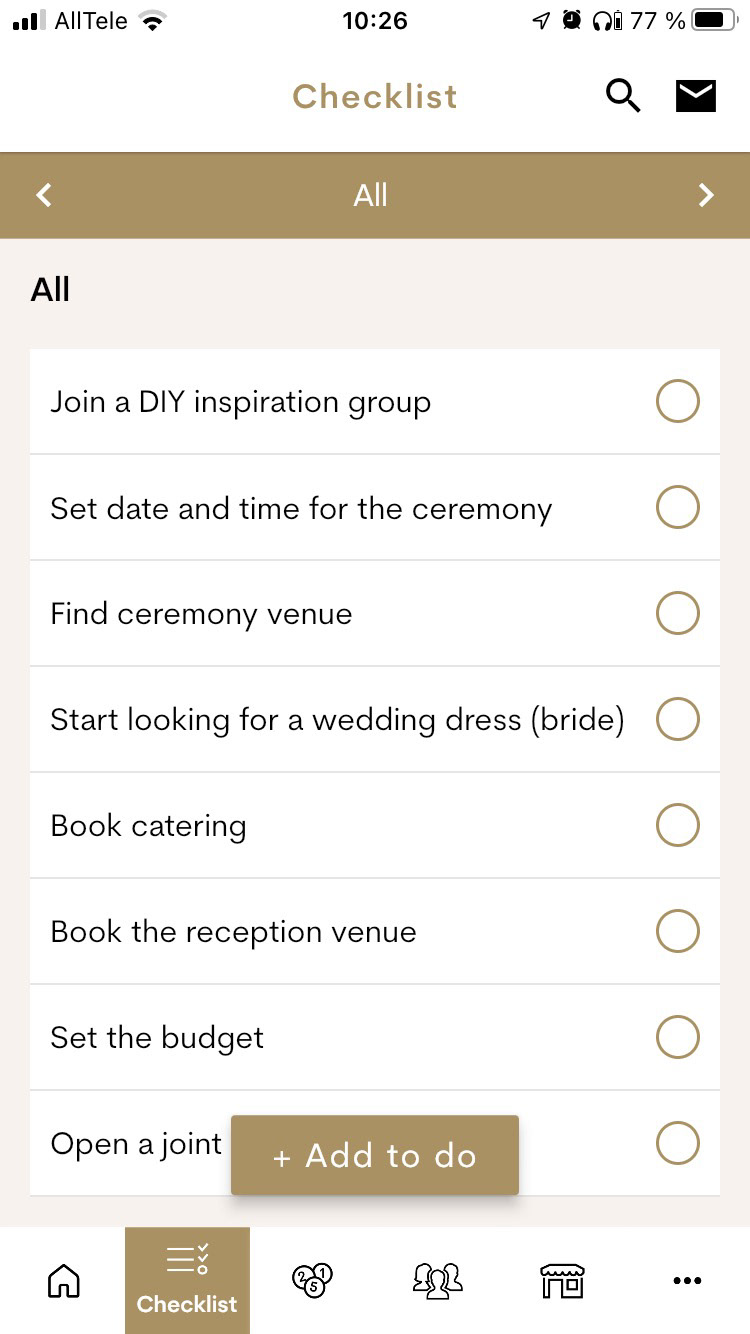Open the More menu tab
Viewport: 750px width, 1334px height.
tap(687, 1280)
